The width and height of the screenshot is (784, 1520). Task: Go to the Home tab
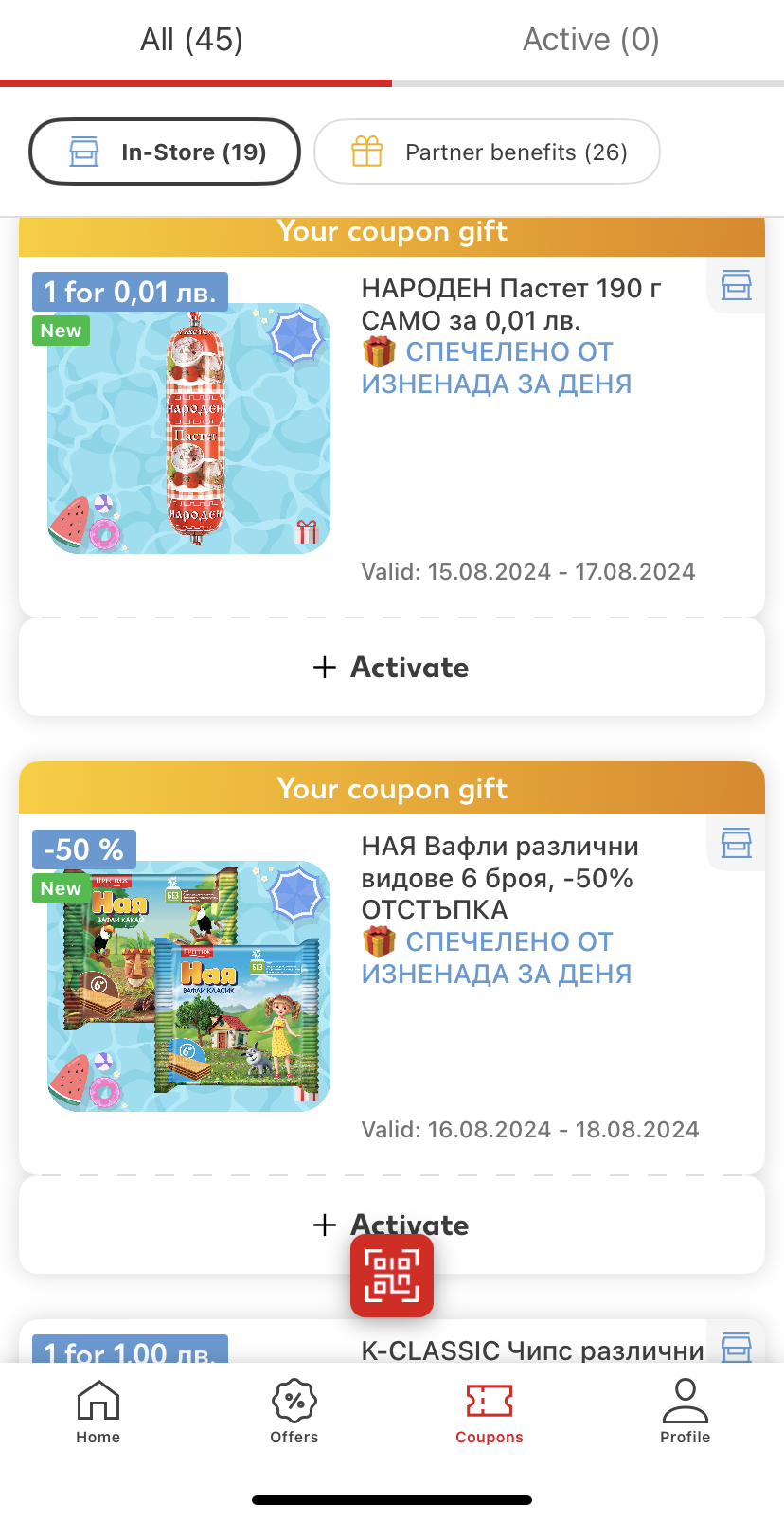(x=98, y=1411)
